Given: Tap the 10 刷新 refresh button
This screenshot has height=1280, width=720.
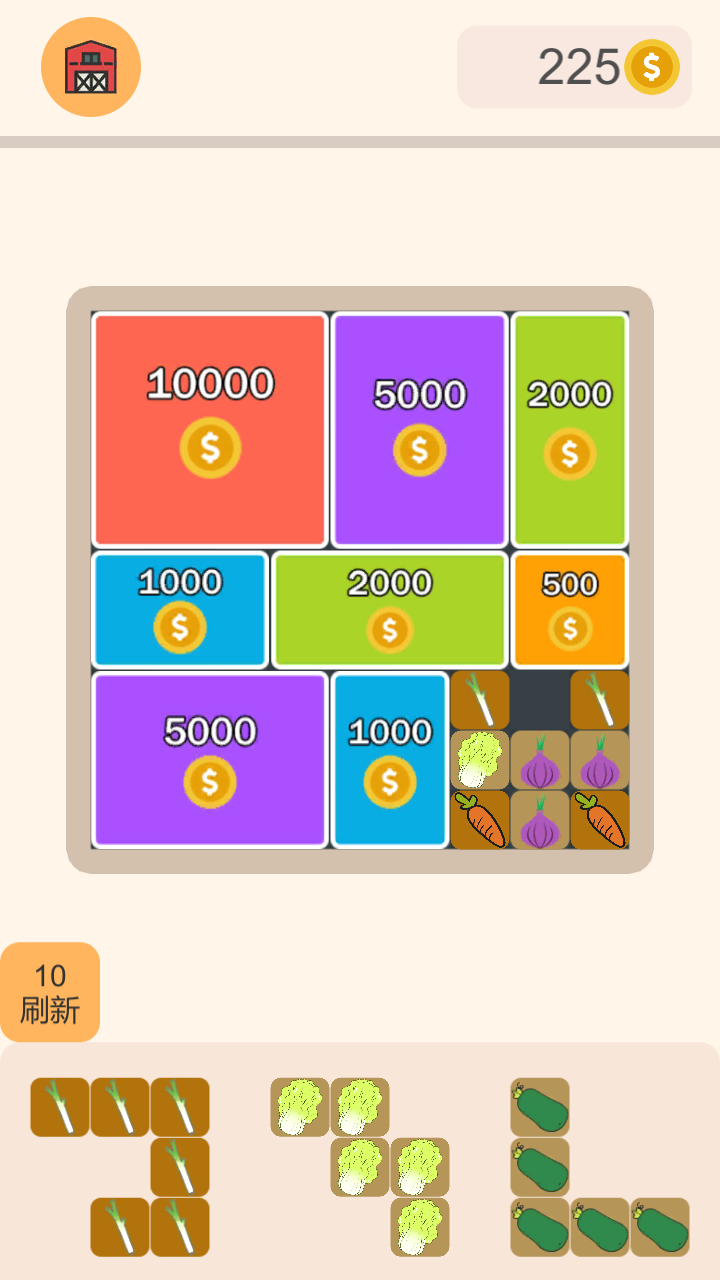Looking at the screenshot, I should pos(50,992).
